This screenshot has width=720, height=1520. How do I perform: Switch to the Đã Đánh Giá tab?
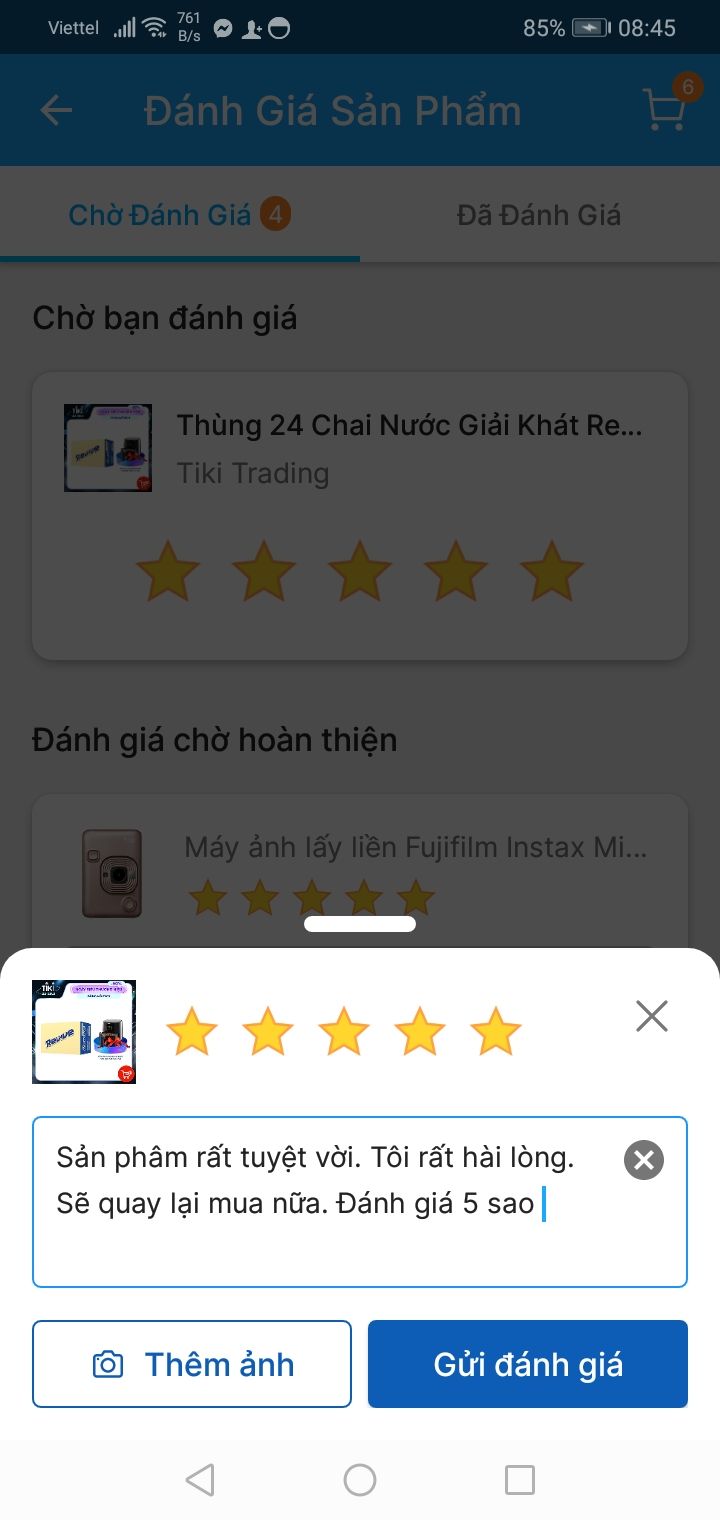[x=540, y=213]
